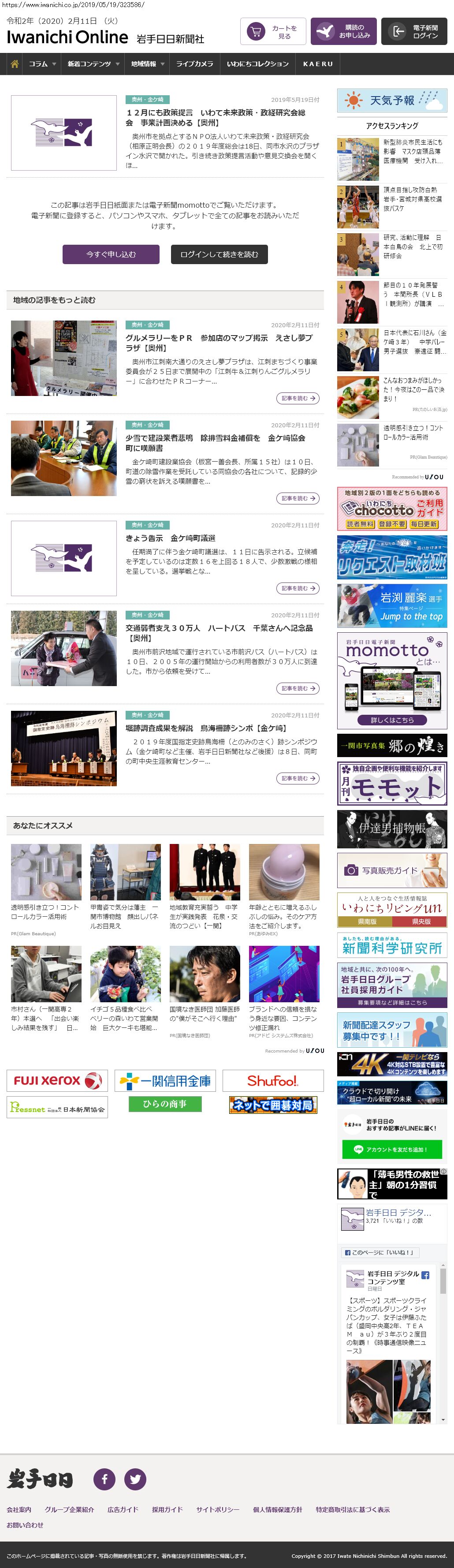Open the Twitter icon in footer
Image resolution: width=454 pixels, height=1568 pixels.
point(135,1478)
